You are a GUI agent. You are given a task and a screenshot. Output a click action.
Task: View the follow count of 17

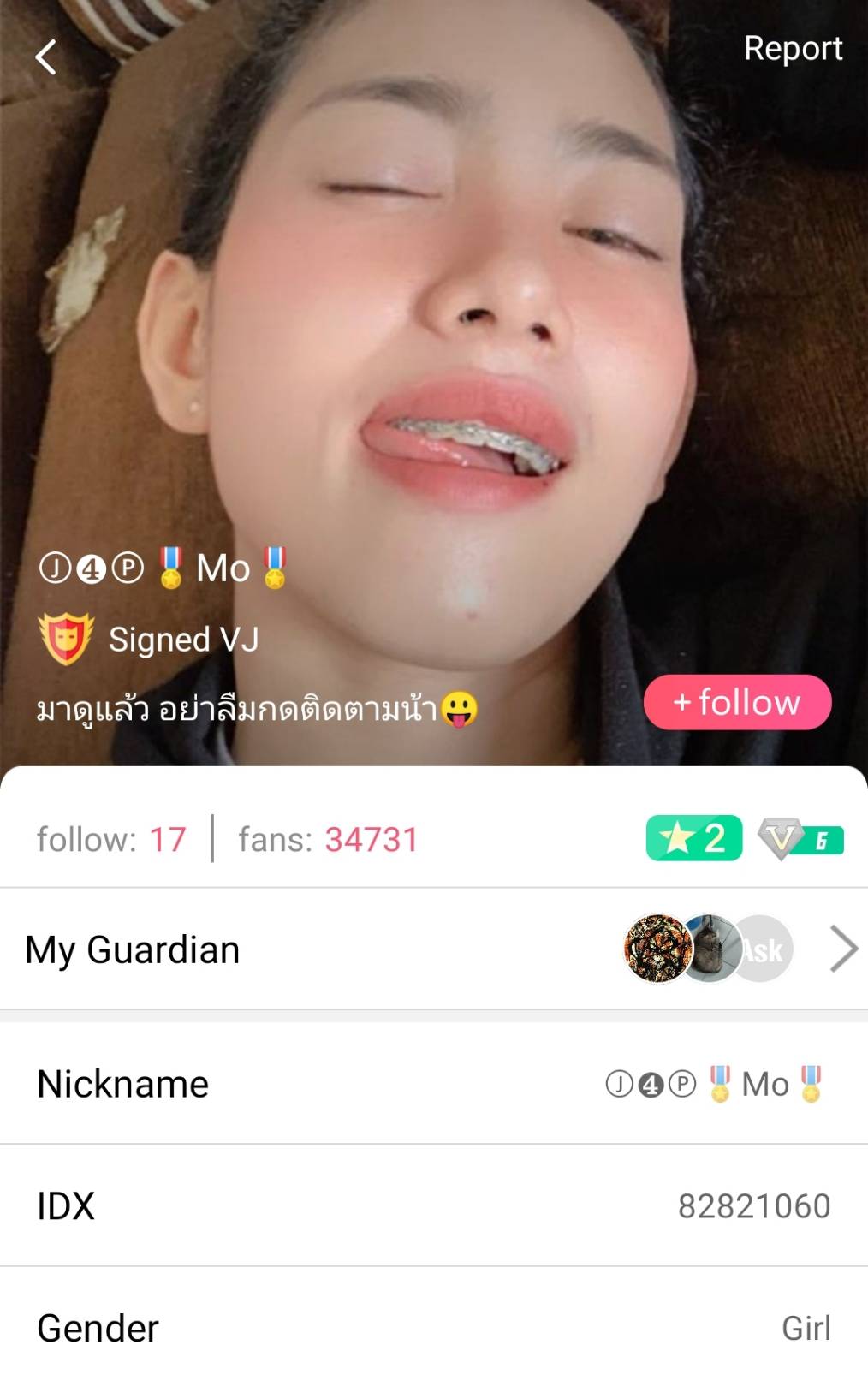pos(111,840)
